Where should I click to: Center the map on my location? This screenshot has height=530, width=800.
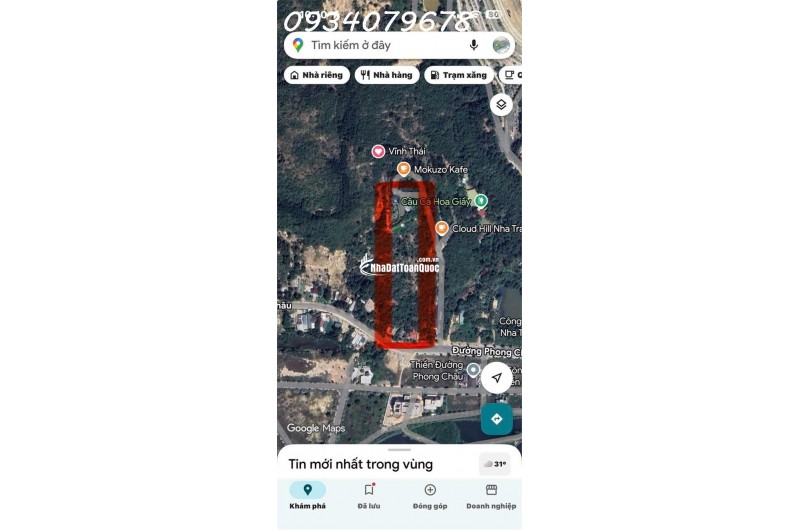click(496, 378)
